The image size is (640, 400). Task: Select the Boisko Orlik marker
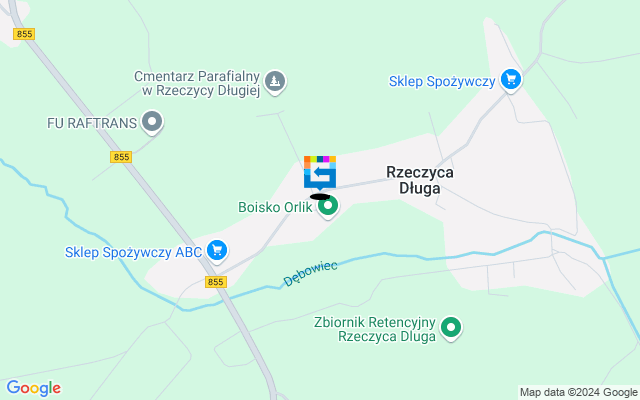click(x=327, y=207)
